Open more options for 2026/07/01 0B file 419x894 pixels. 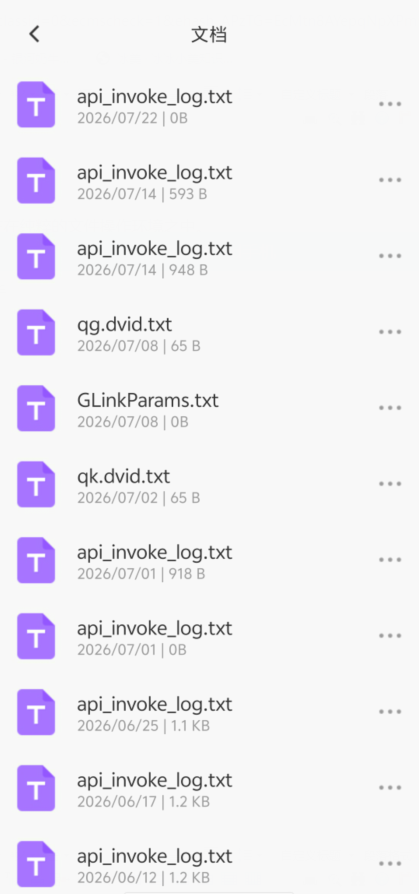click(x=390, y=636)
